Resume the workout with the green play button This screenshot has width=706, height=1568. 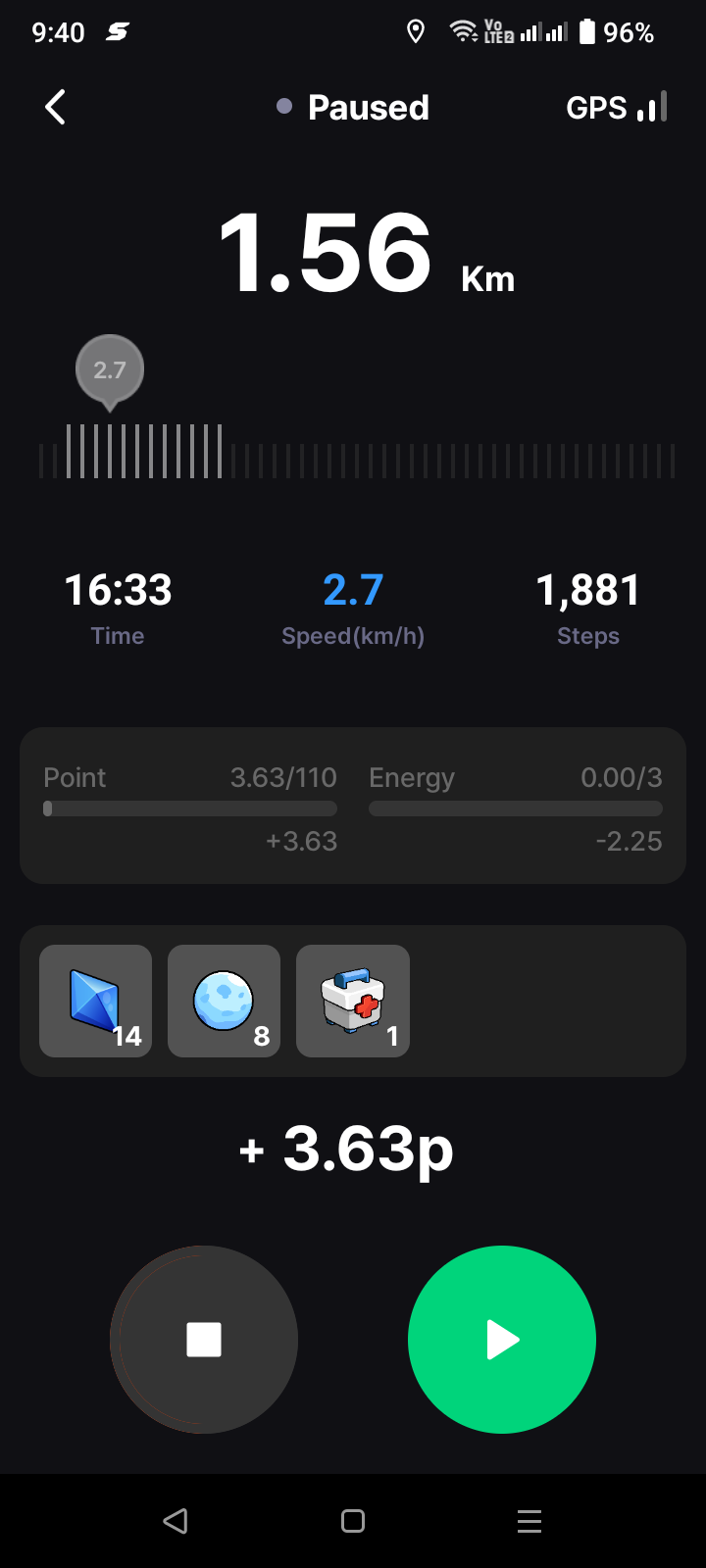(x=502, y=1340)
